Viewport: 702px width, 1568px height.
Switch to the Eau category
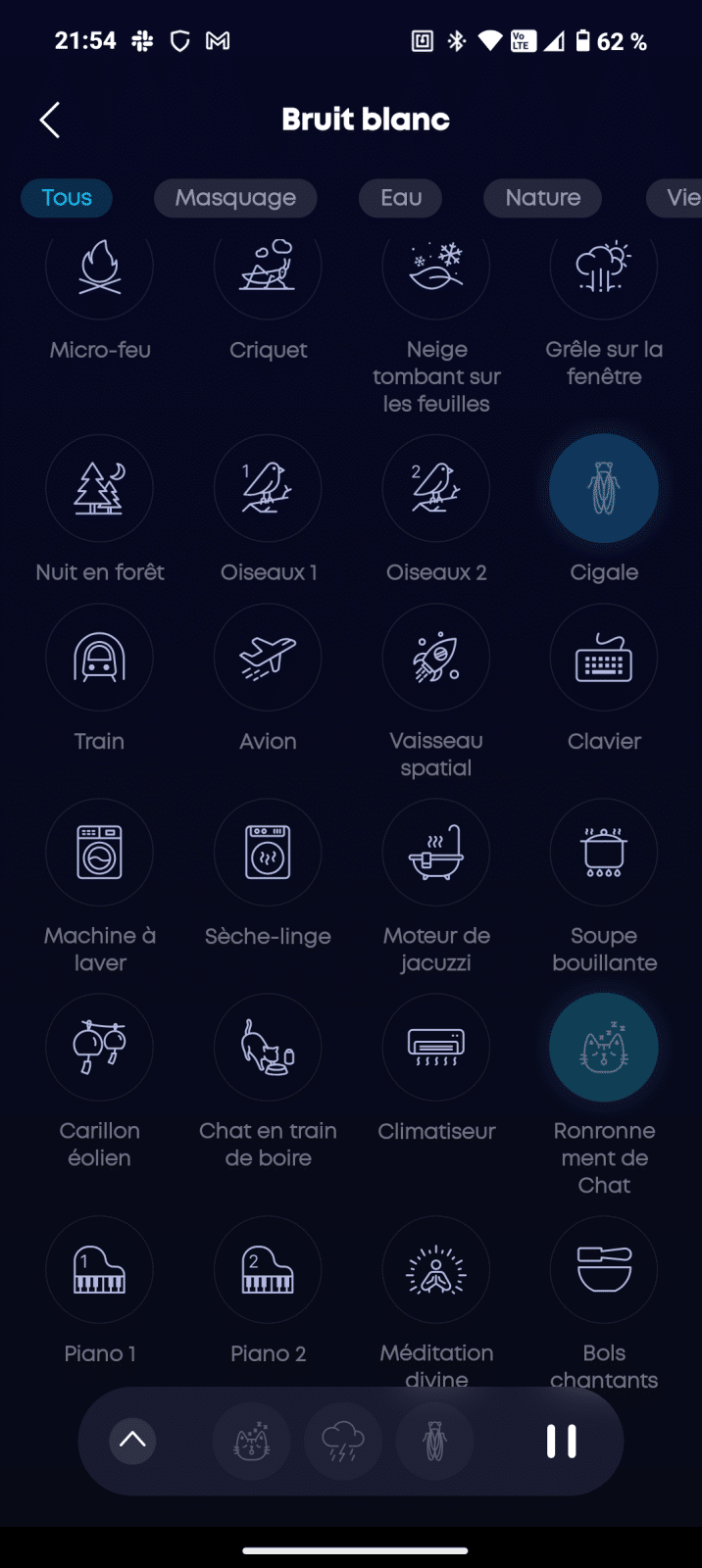point(401,198)
